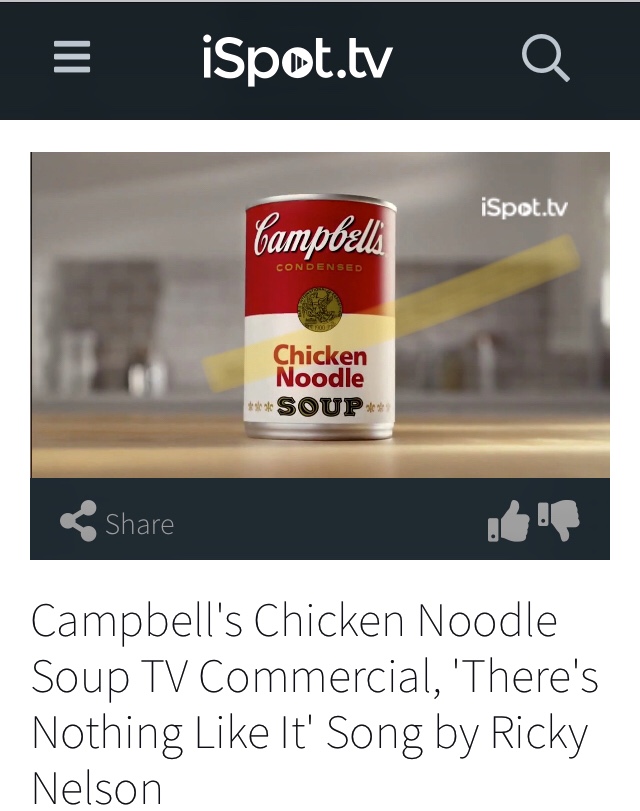Image resolution: width=640 pixels, height=811 pixels.
Task: Tap the iSpot.tv header logo
Action: point(296,59)
